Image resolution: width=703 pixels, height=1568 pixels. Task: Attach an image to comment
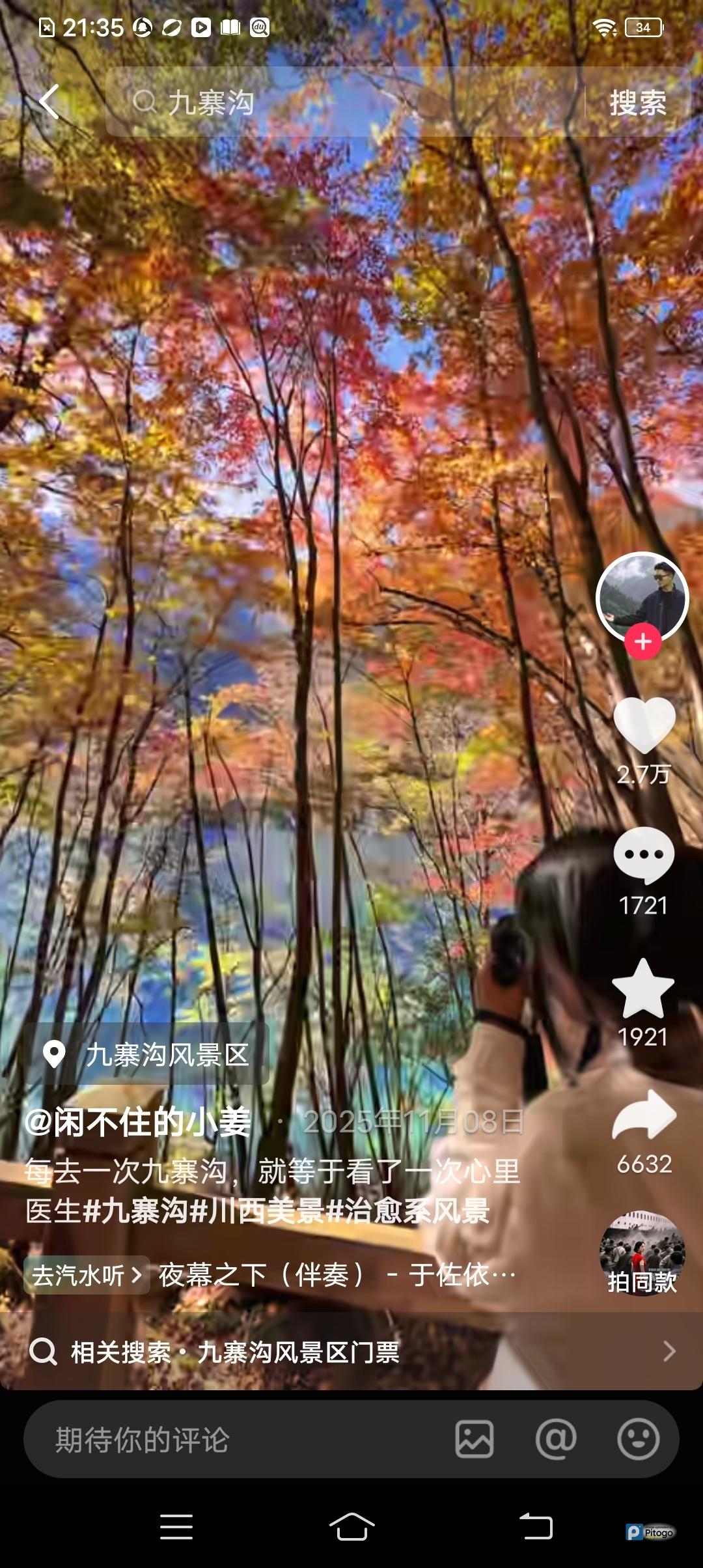pos(475,1440)
